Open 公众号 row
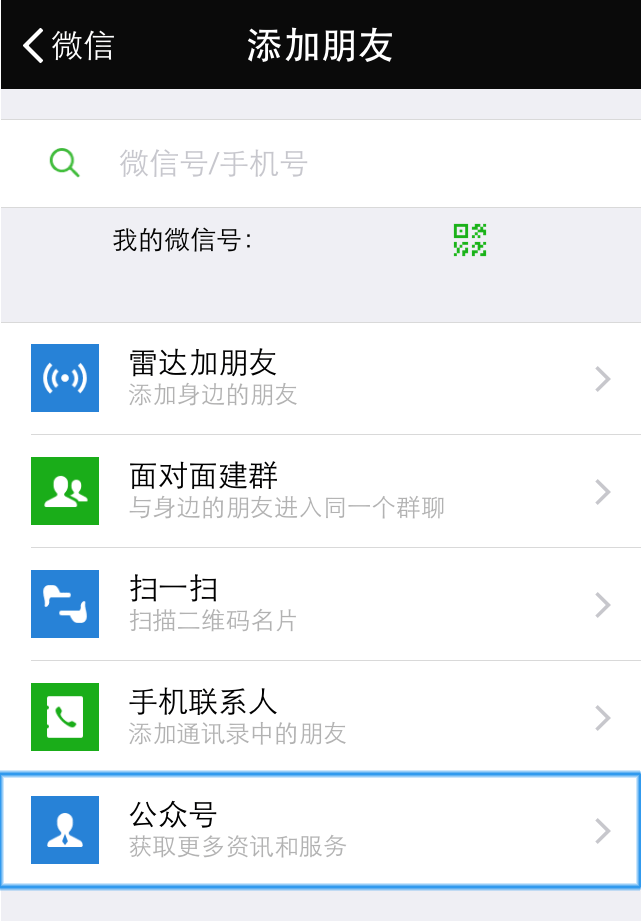 tap(320, 830)
